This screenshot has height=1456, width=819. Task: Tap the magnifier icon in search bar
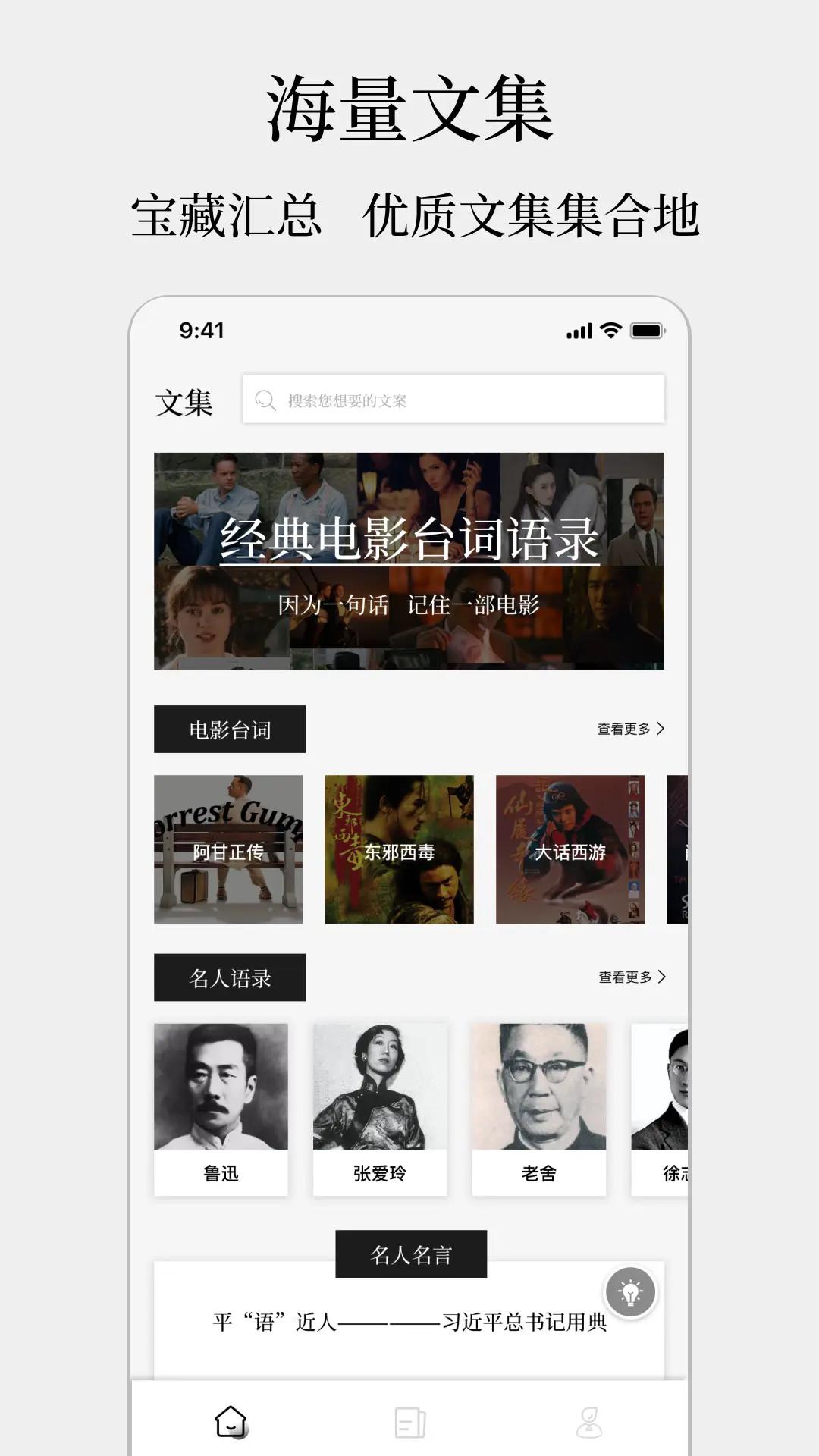(x=265, y=400)
